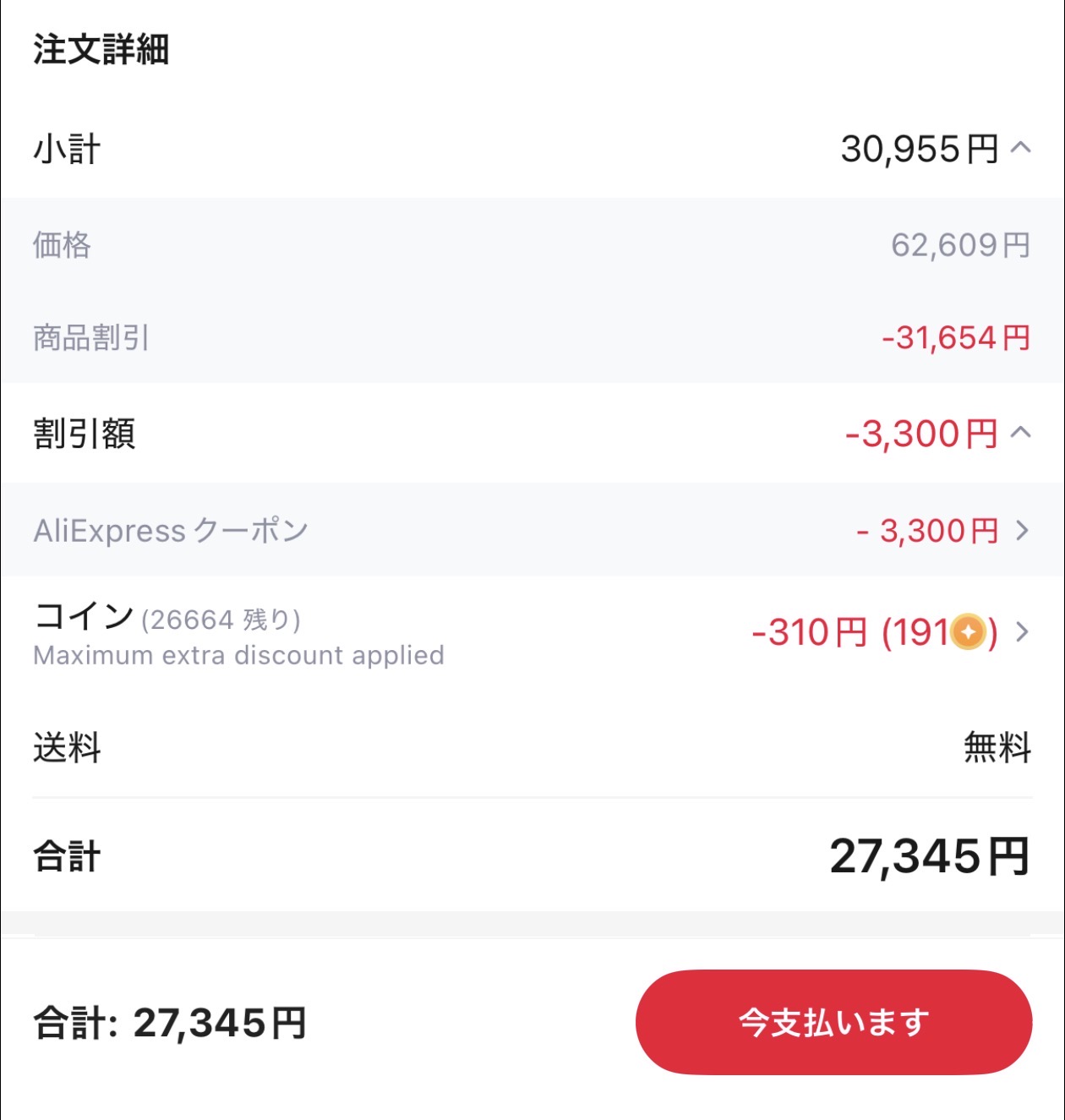Click the coin icon next to -310円
This screenshot has width=1065, height=1120.
pyautogui.click(x=968, y=632)
